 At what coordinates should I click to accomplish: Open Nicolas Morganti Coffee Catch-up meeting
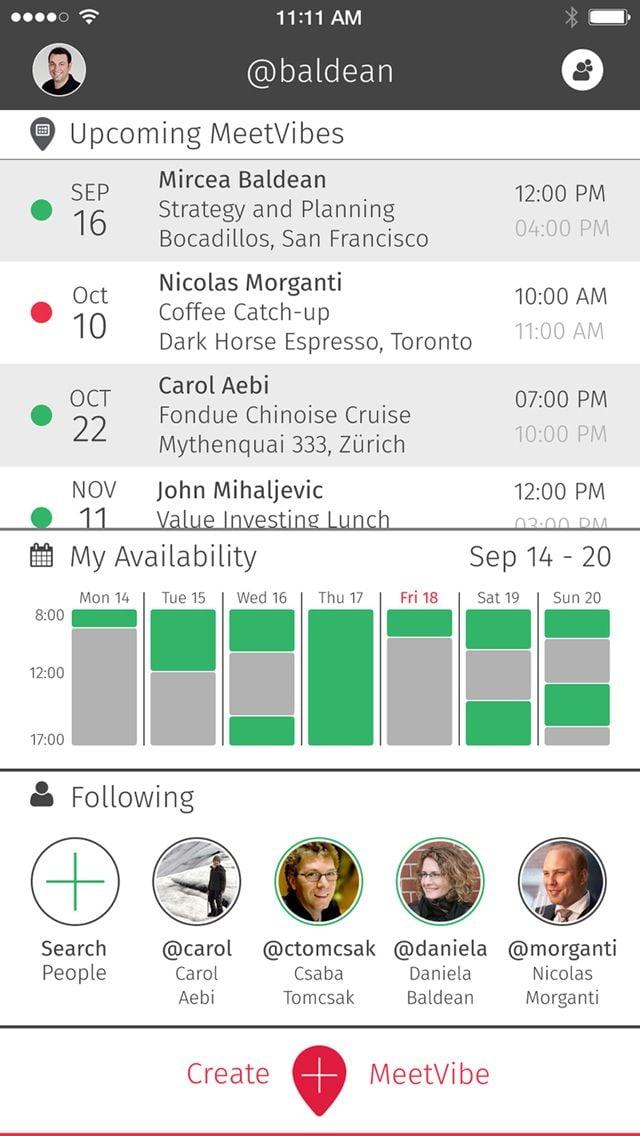tap(320, 312)
